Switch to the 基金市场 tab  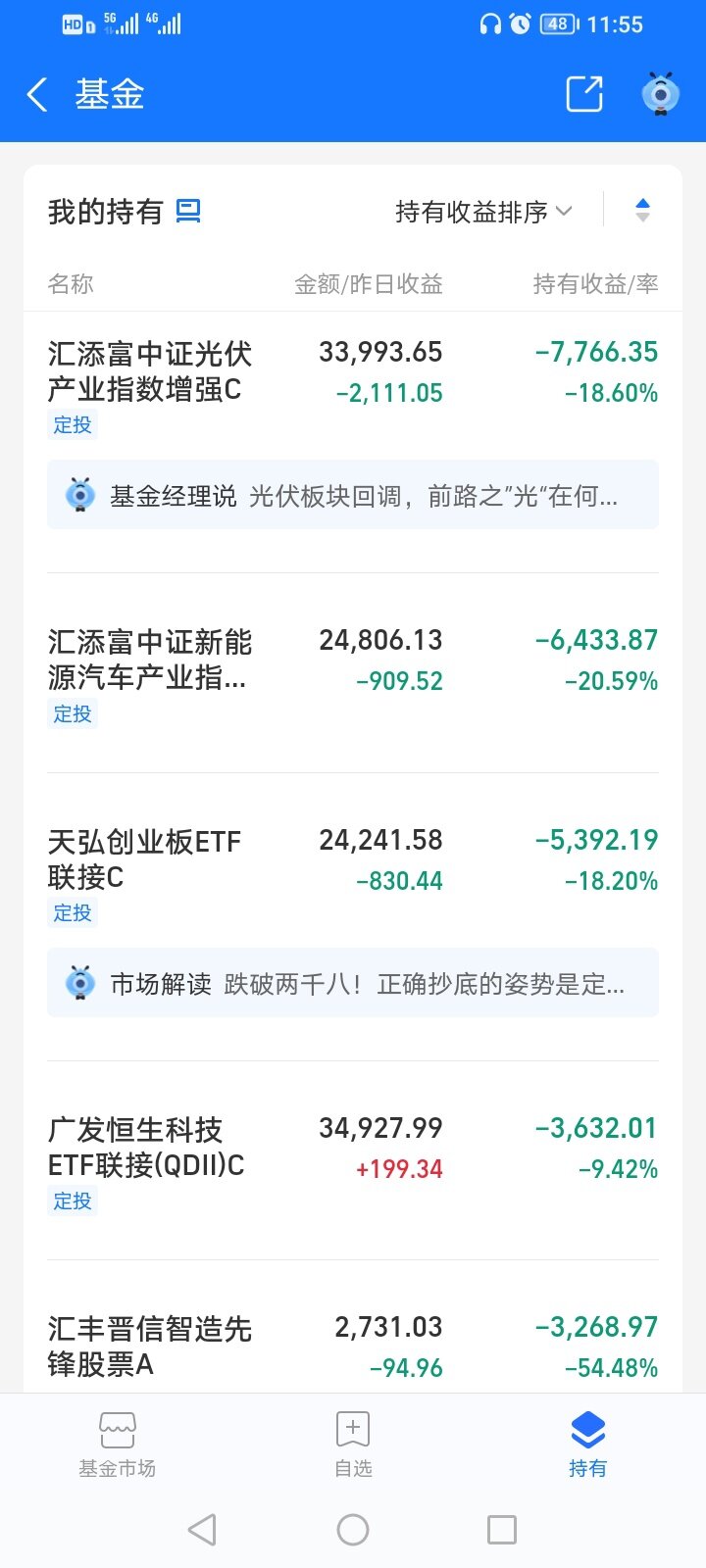tap(118, 1445)
